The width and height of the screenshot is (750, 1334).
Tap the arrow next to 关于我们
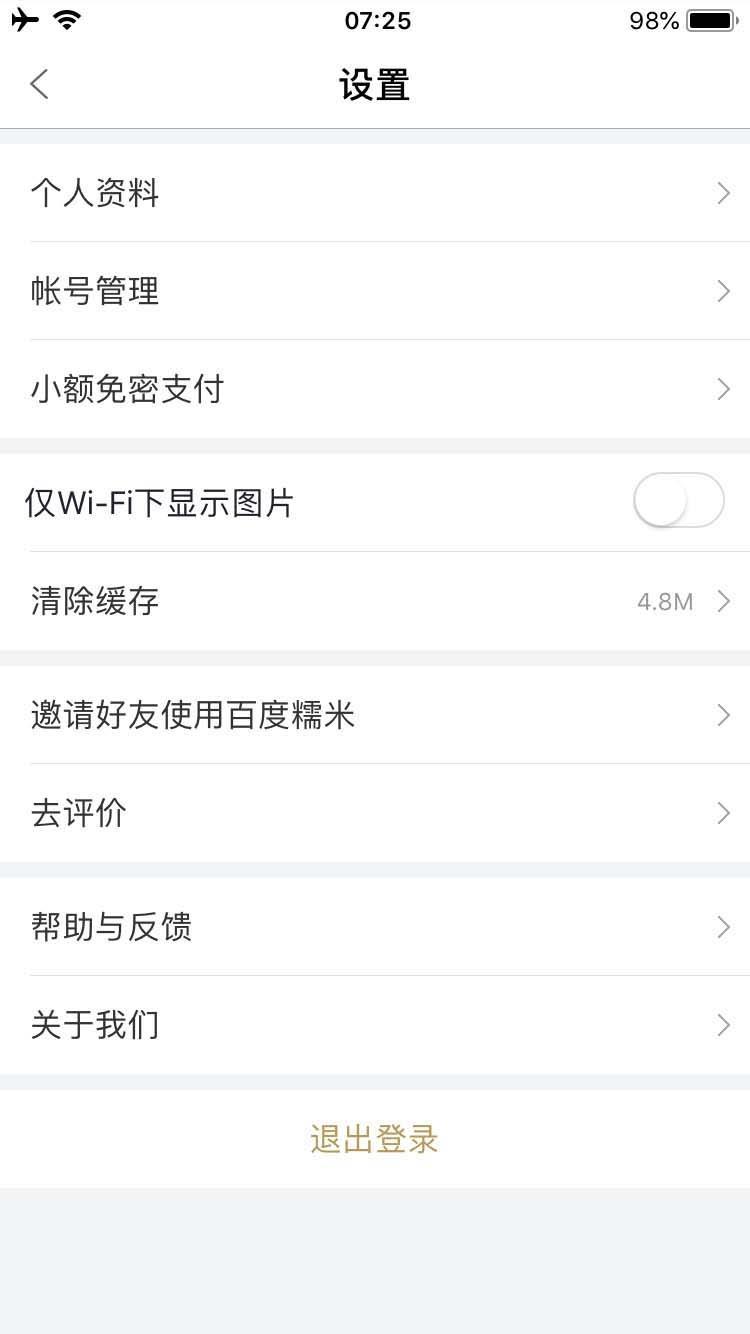723,1024
